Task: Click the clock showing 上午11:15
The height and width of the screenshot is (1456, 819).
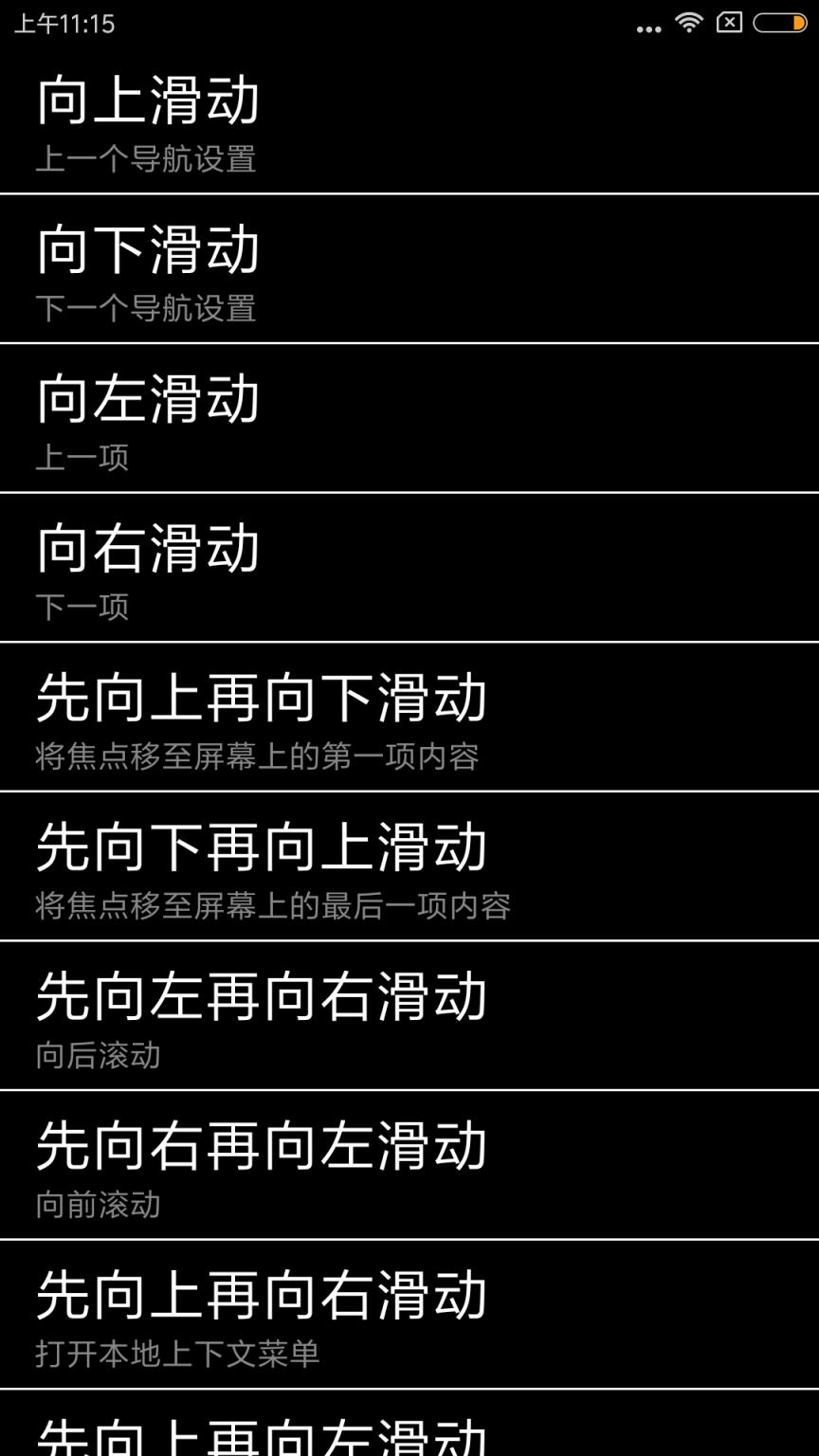Action: coord(66,24)
